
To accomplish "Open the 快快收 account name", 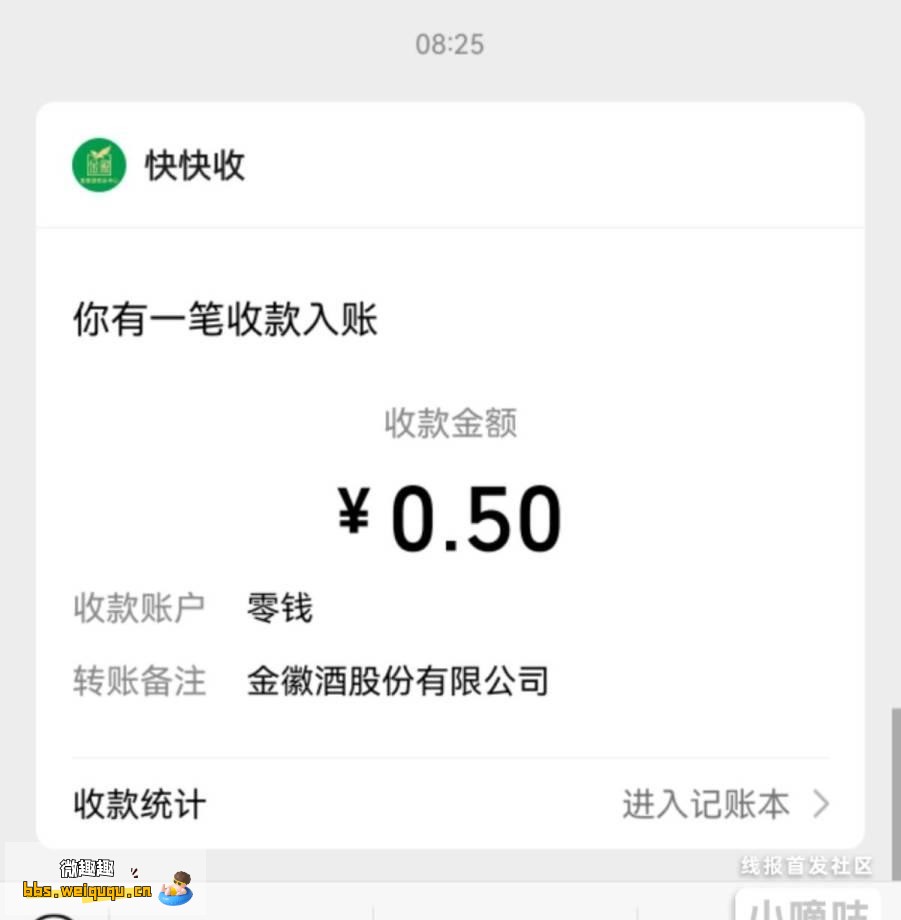I will (x=194, y=164).
